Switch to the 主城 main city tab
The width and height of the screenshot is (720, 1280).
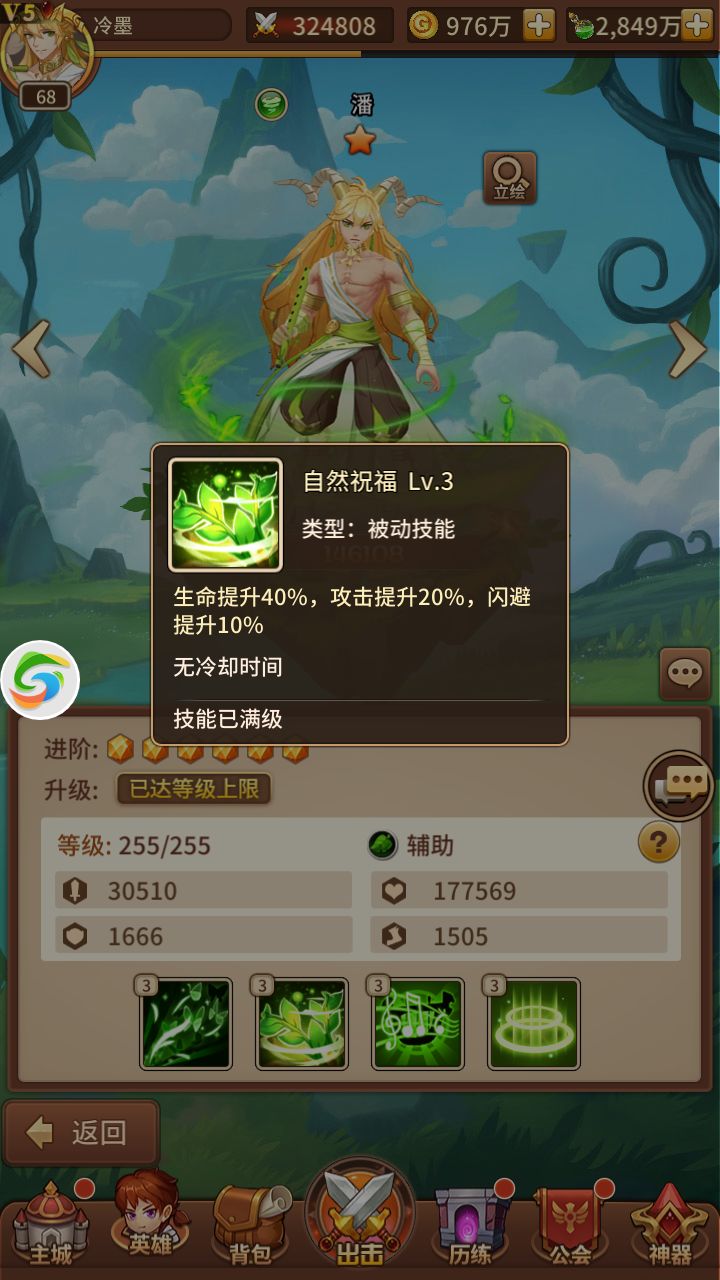(x=49, y=1224)
